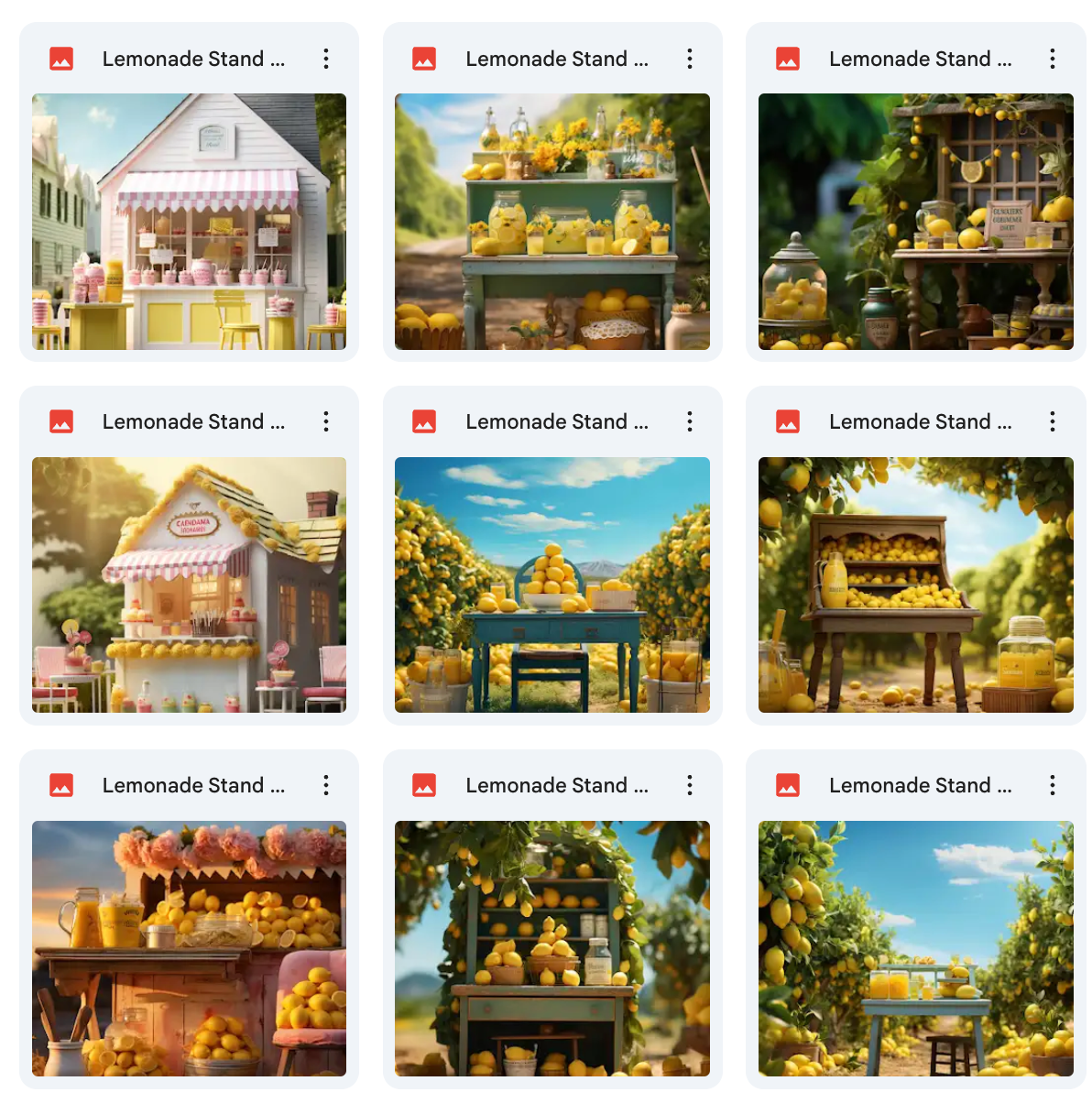The height and width of the screenshot is (1103, 1092).
Task: Open three-dot menu for lemon-roof cottage file
Action: pyautogui.click(x=326, y=421)
